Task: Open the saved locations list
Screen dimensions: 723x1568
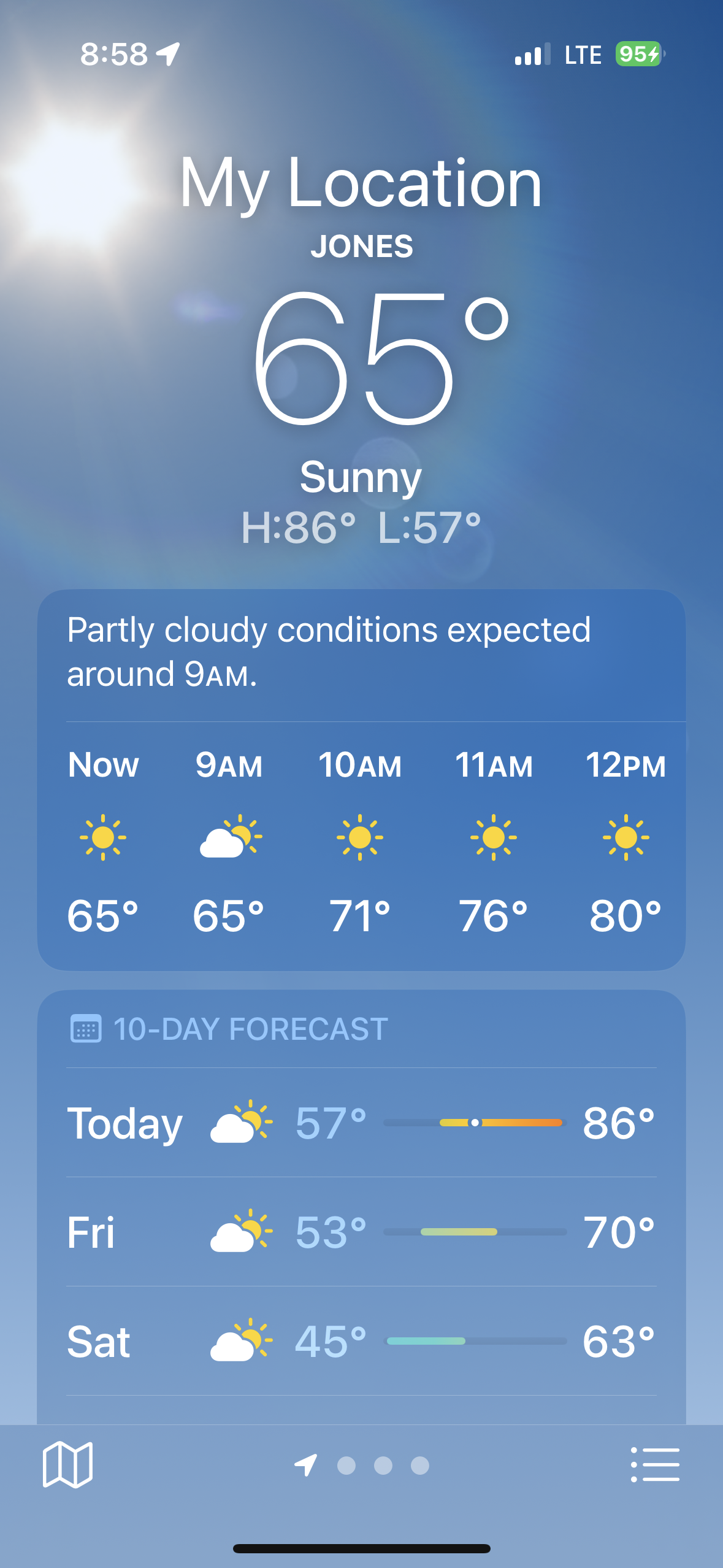Action: pyautogui.click(x=655, y=1465)
